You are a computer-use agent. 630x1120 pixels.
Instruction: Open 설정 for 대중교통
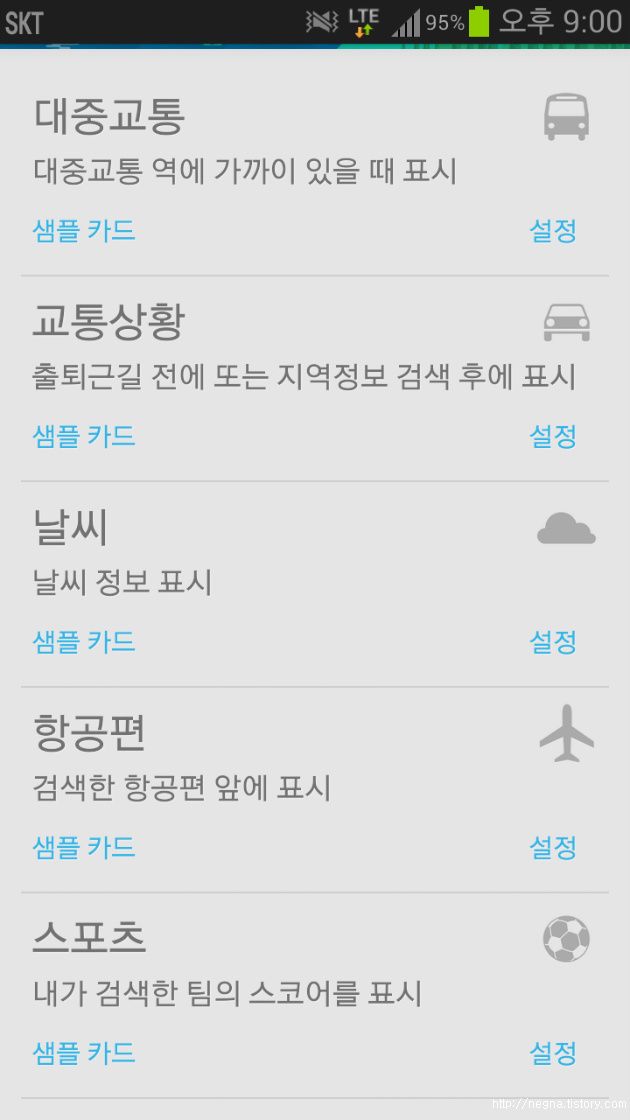(x=552, y=231)
